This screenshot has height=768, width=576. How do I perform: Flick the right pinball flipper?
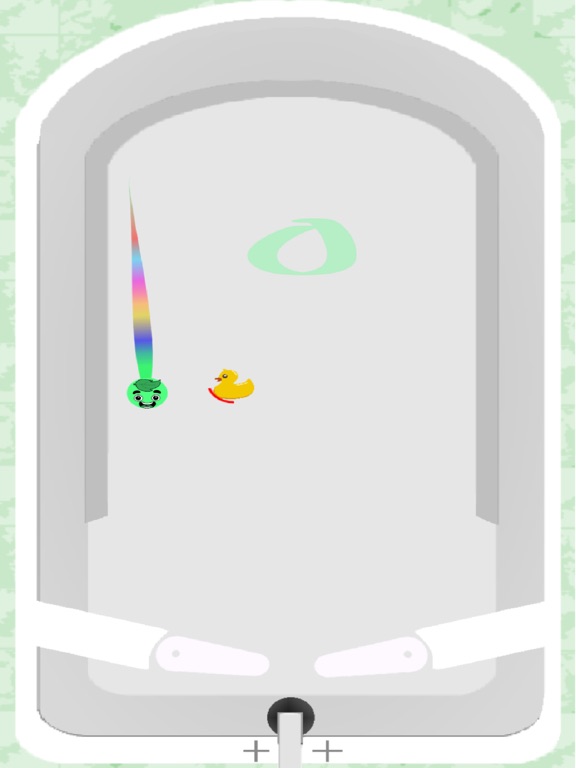click(x=372, y=657)
